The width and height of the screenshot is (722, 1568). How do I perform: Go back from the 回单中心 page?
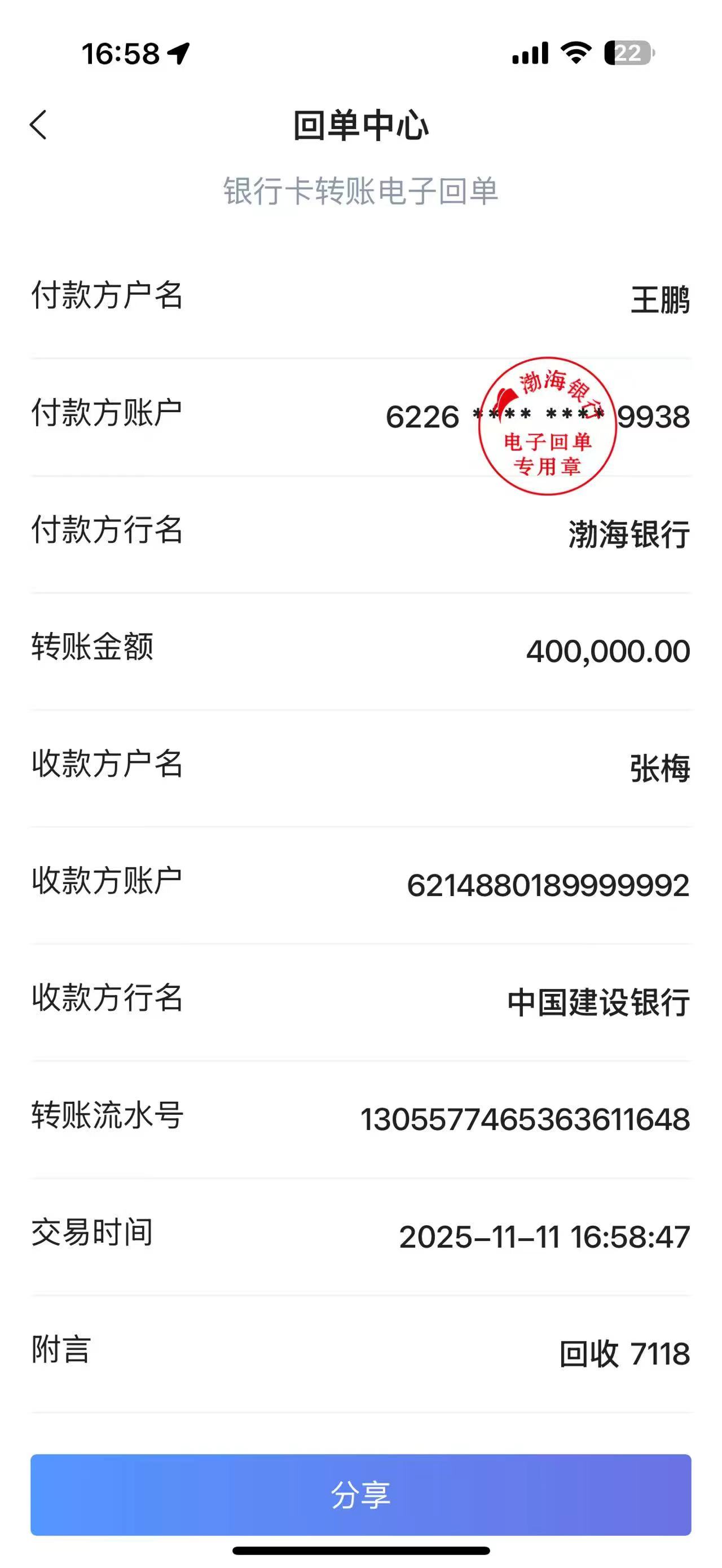(x=38, y=125)
